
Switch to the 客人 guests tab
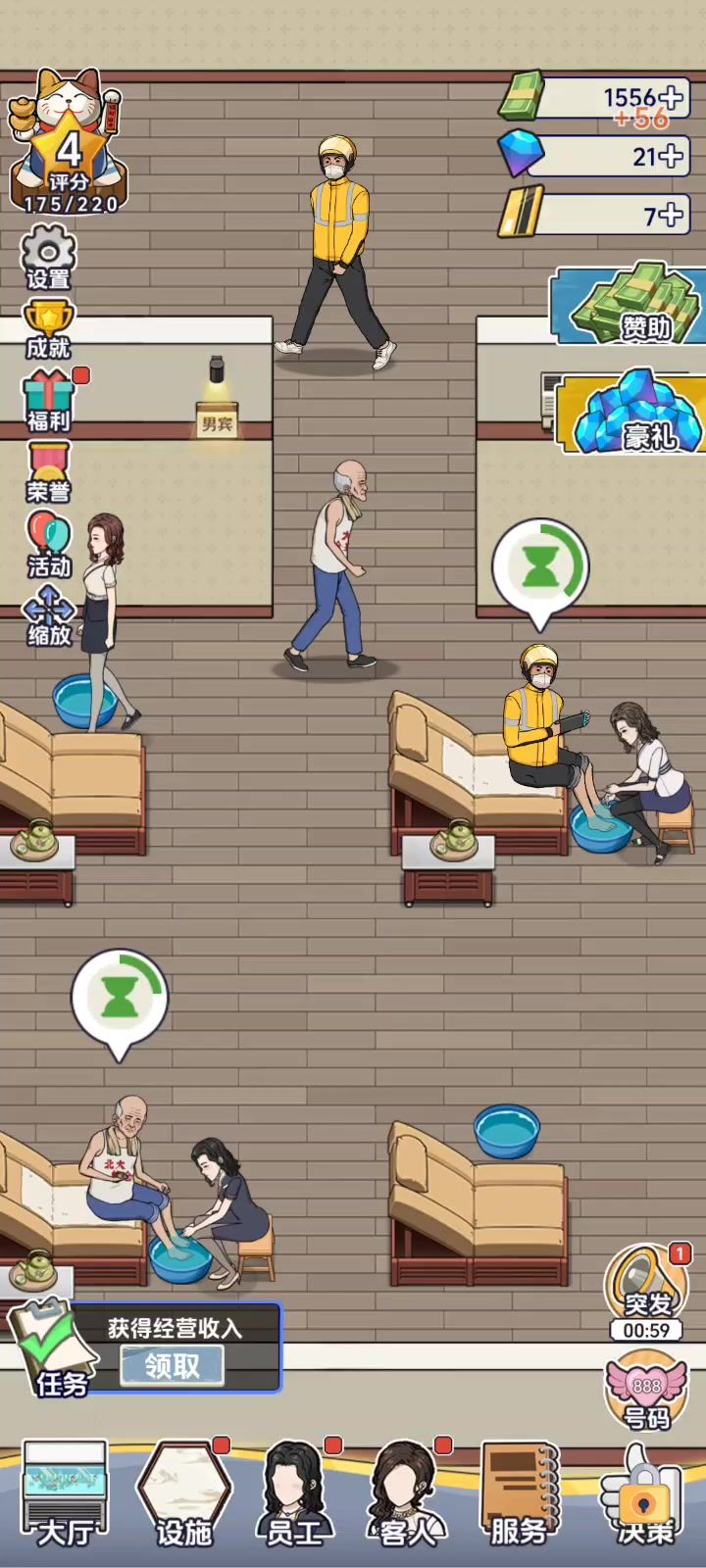(x=407, y=1494)
